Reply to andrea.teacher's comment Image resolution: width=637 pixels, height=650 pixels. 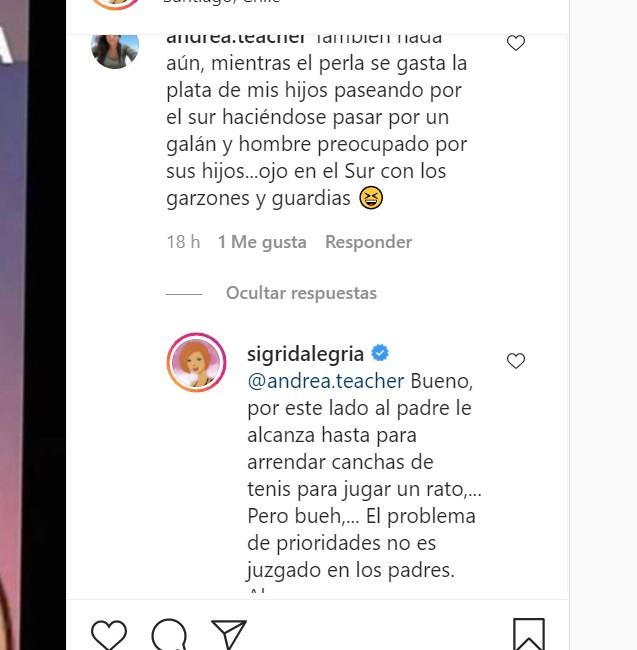tap(368, 242)
